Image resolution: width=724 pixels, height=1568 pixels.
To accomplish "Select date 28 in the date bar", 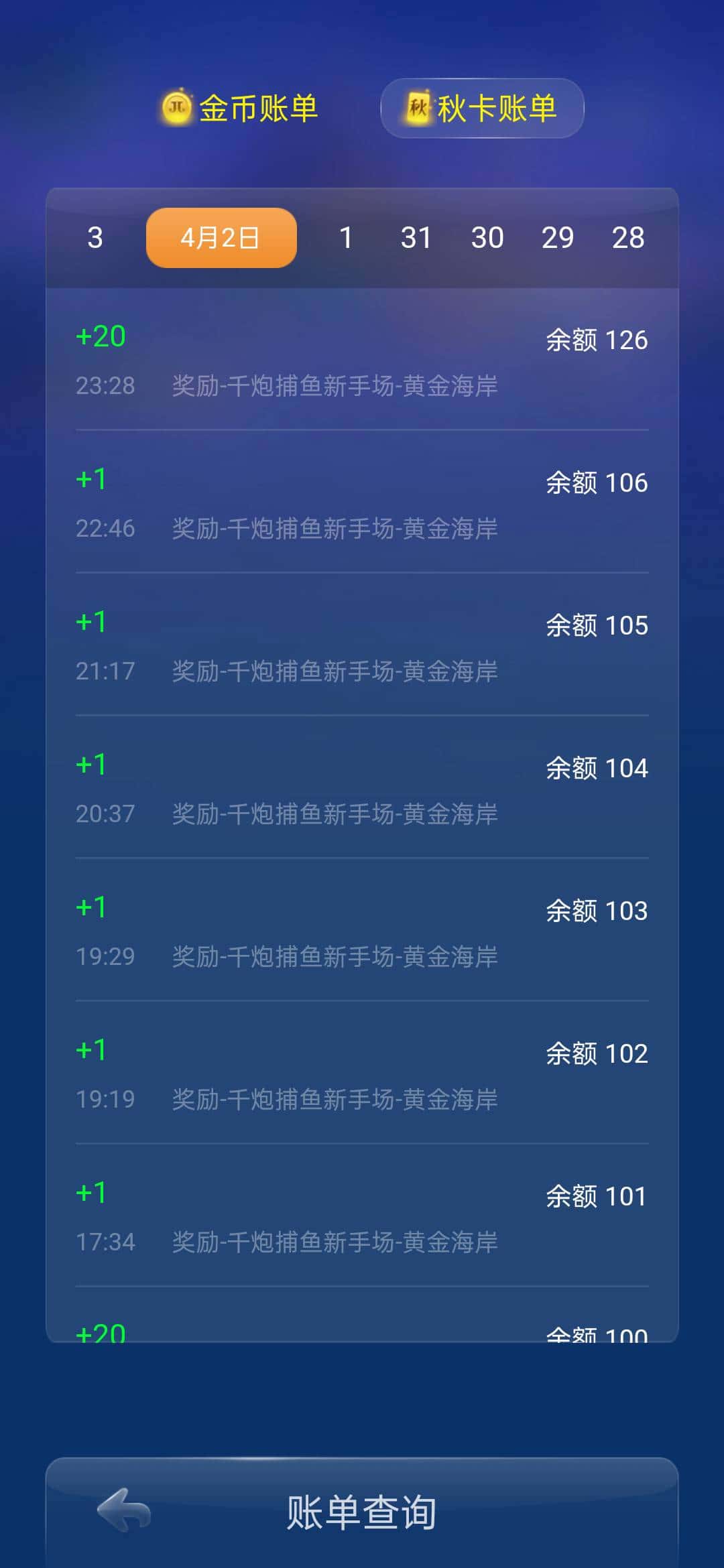I will (629, 237).
